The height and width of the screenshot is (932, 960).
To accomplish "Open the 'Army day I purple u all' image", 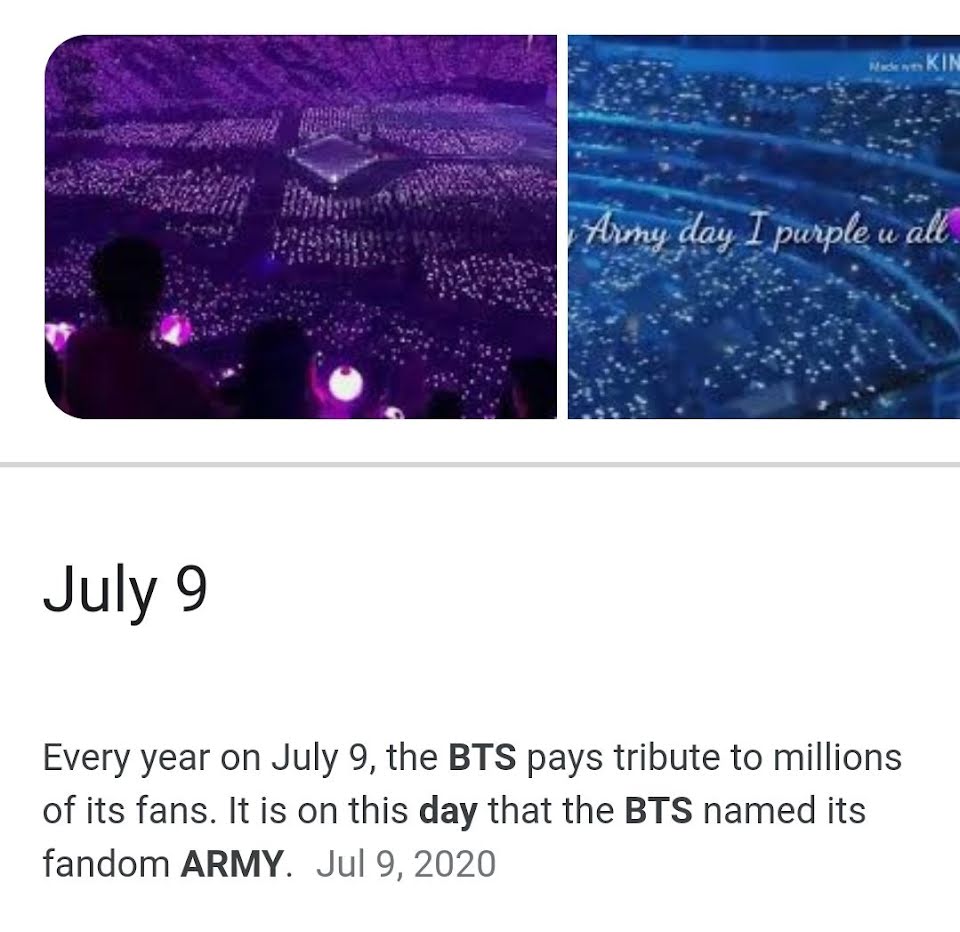I will (764, 227).
